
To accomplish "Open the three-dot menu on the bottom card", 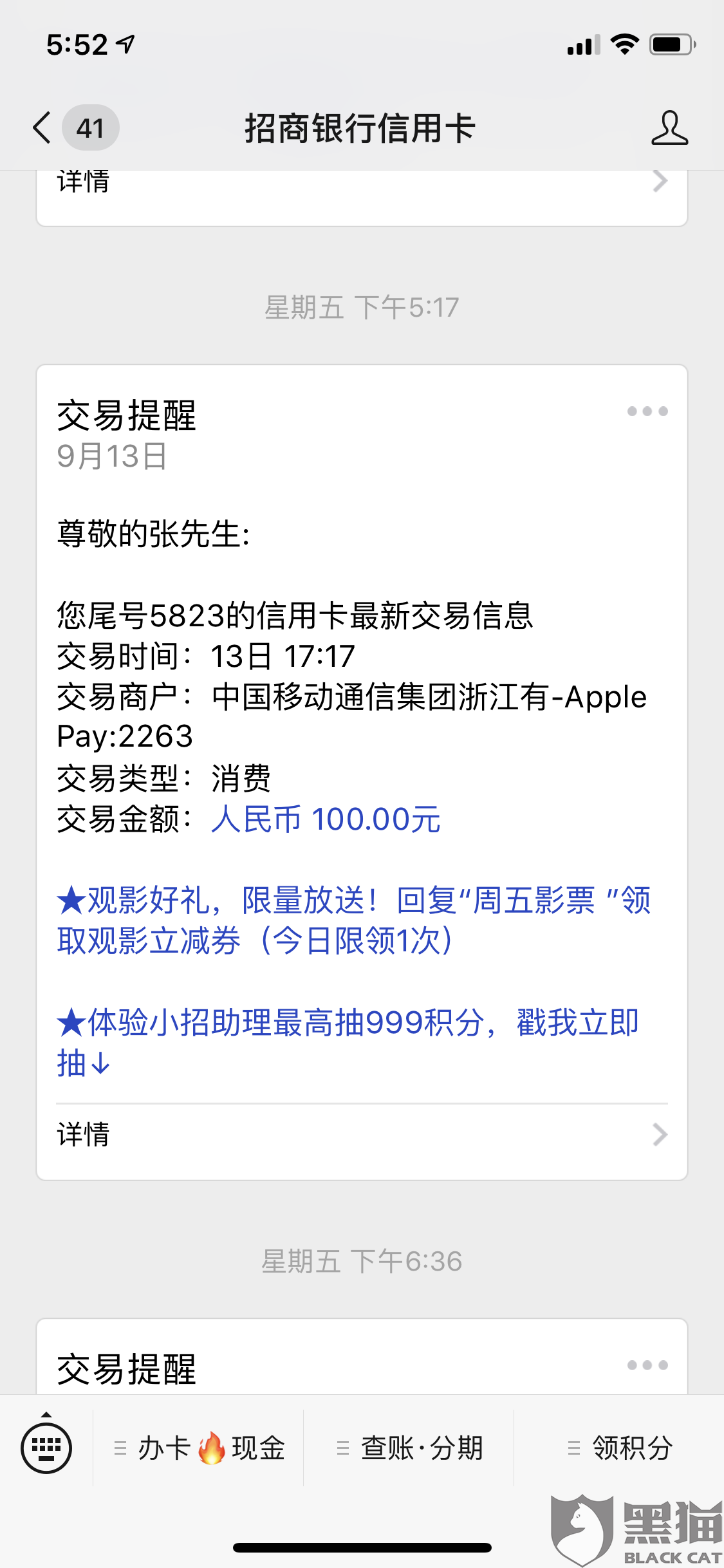I will 647,1365.
